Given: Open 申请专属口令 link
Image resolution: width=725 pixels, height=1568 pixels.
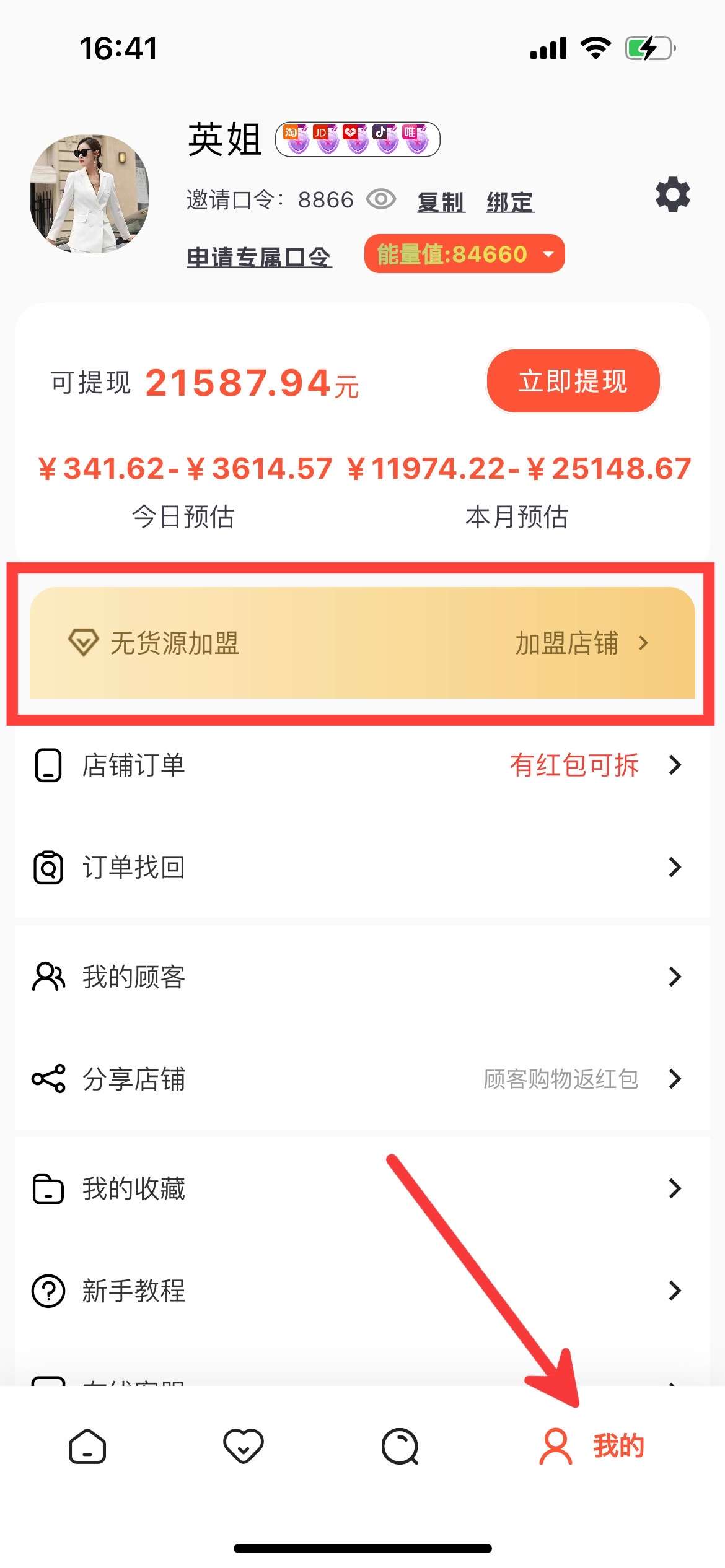Looking at the screenshot, I should point(259,256).
